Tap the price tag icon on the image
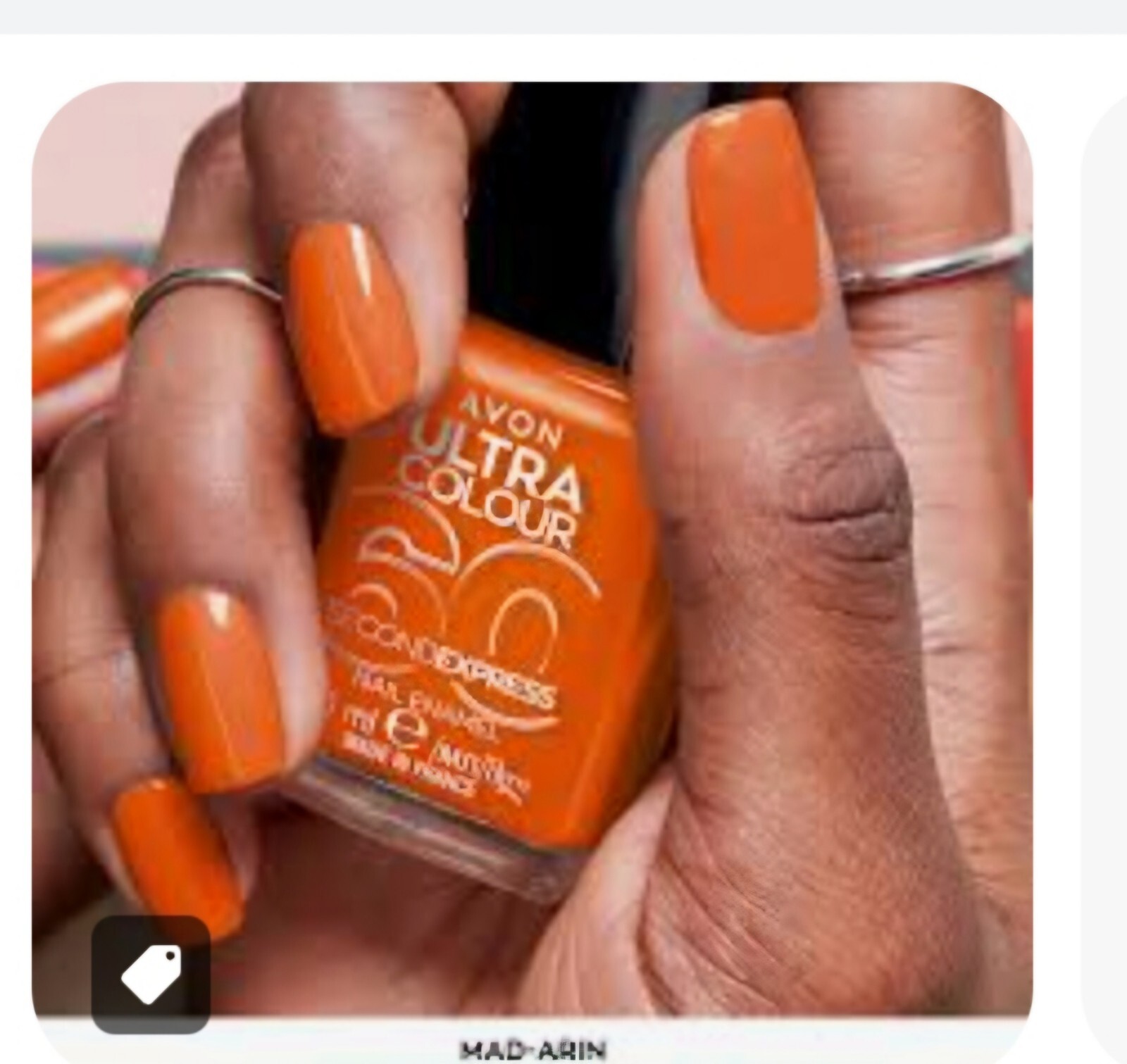This screenshot has height=1064, width=1127. (151, 974)
